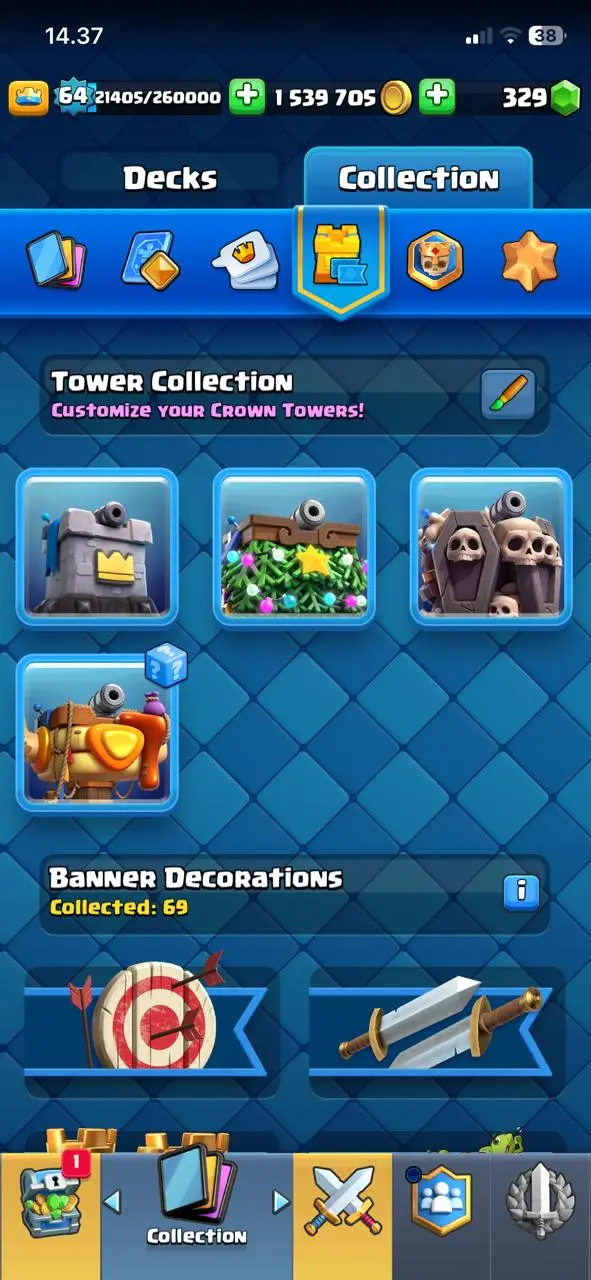Open the emotes speech-bubble sub-tab
Screen dimensions: 591x1280
click(x=244, y=261)
